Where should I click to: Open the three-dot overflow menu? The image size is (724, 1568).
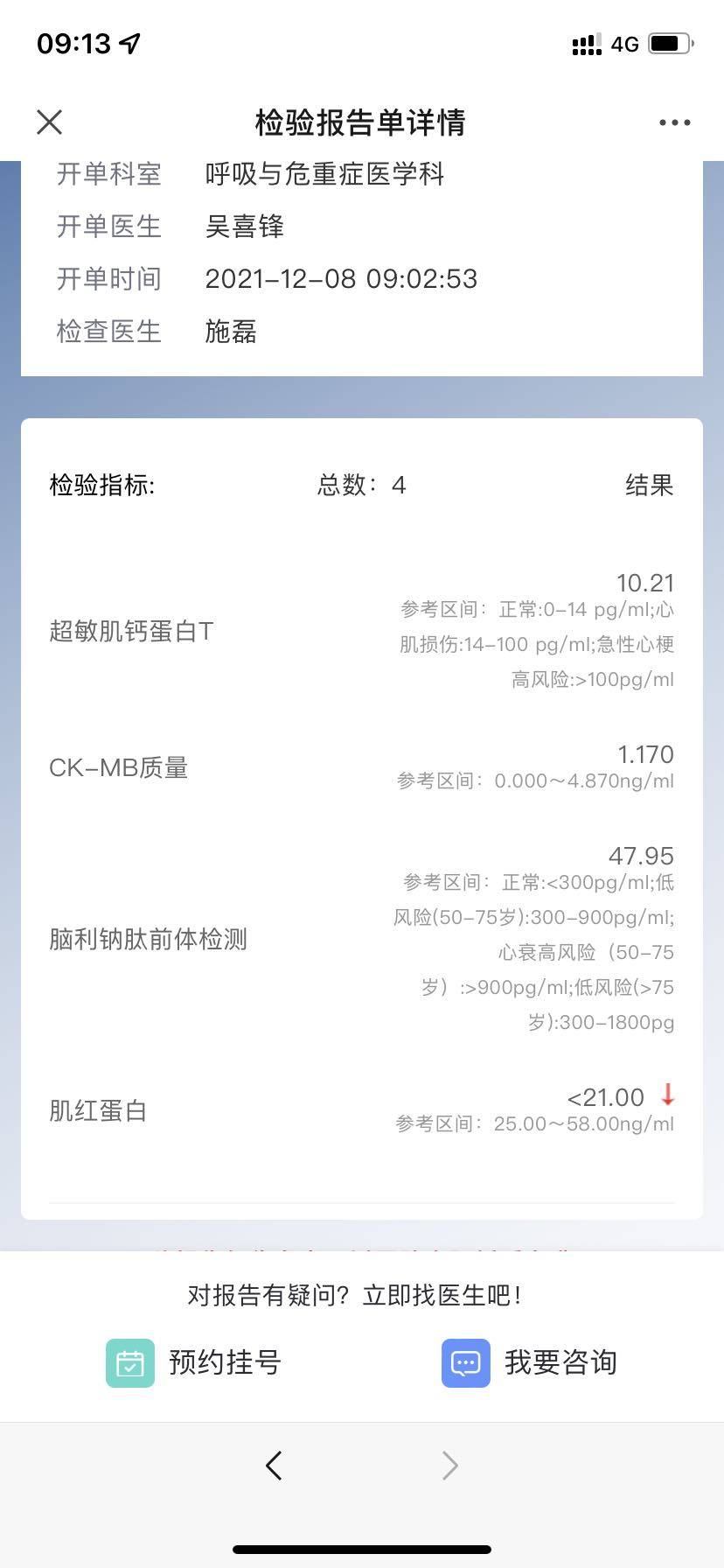pos(674,123)
